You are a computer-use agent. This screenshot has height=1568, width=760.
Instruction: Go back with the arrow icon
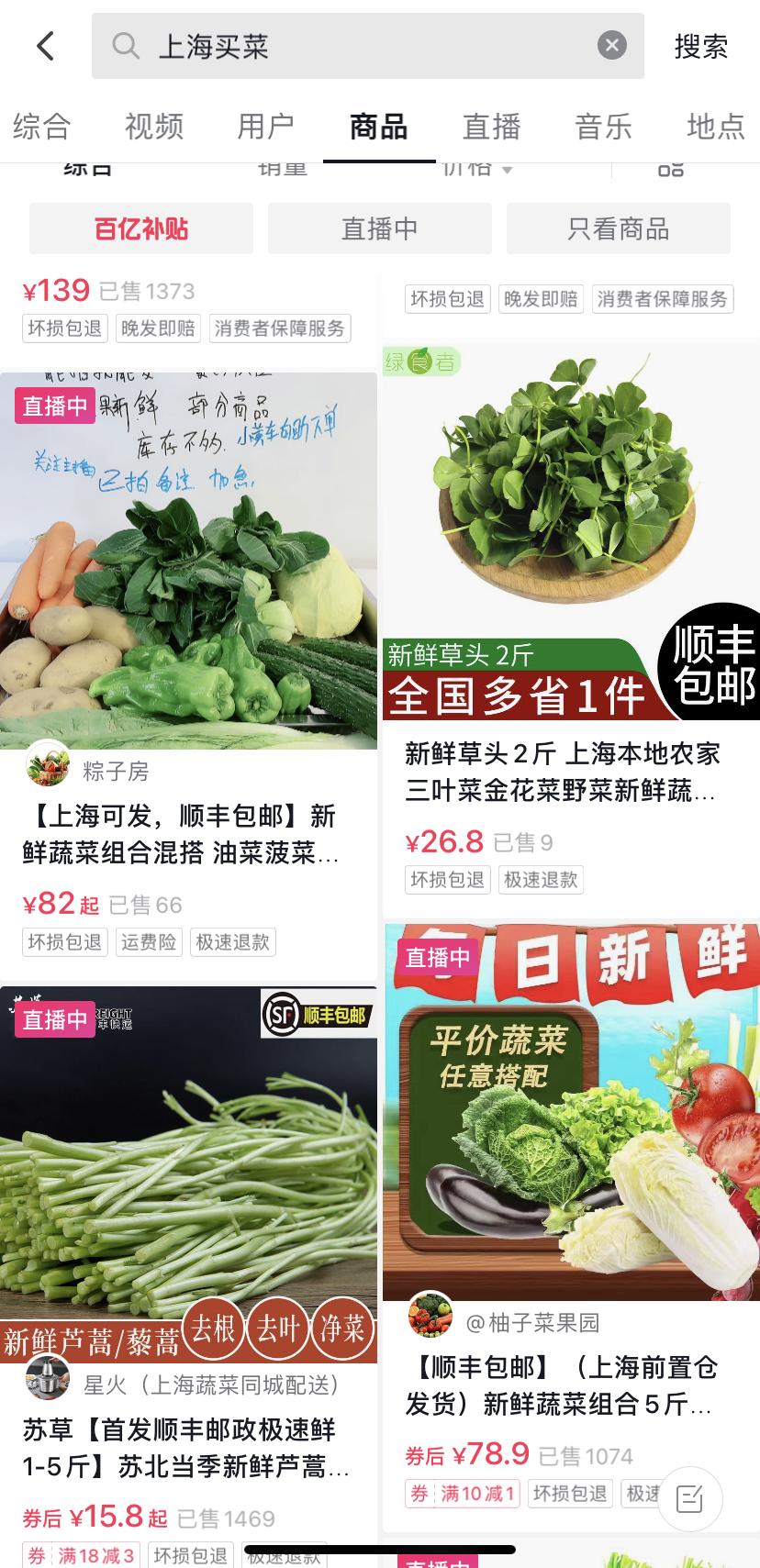pos(44,46)
